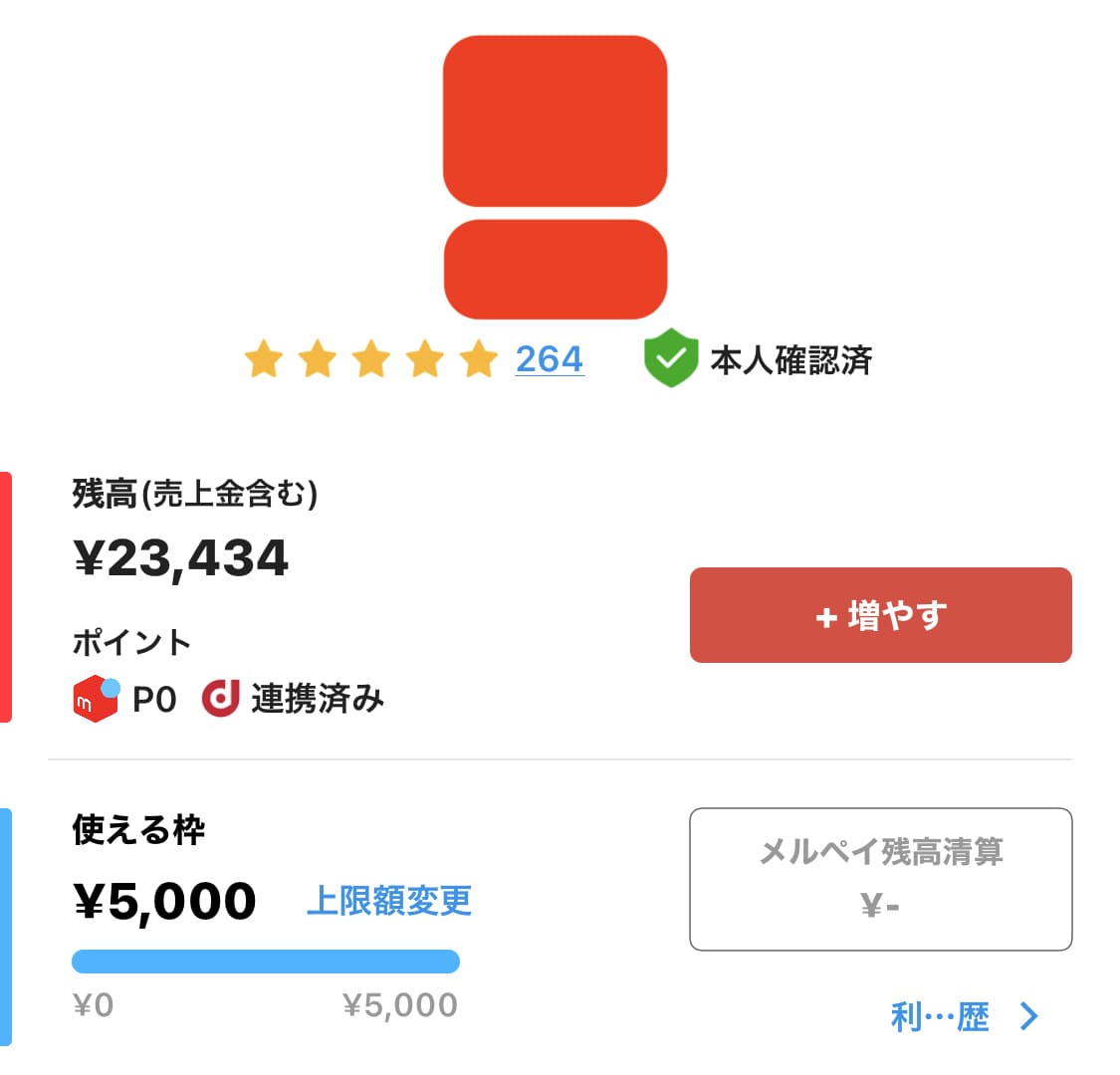Tap the + 増やす button
This screenshot has height=1075, width=1120.
click(x=880, y=615)
